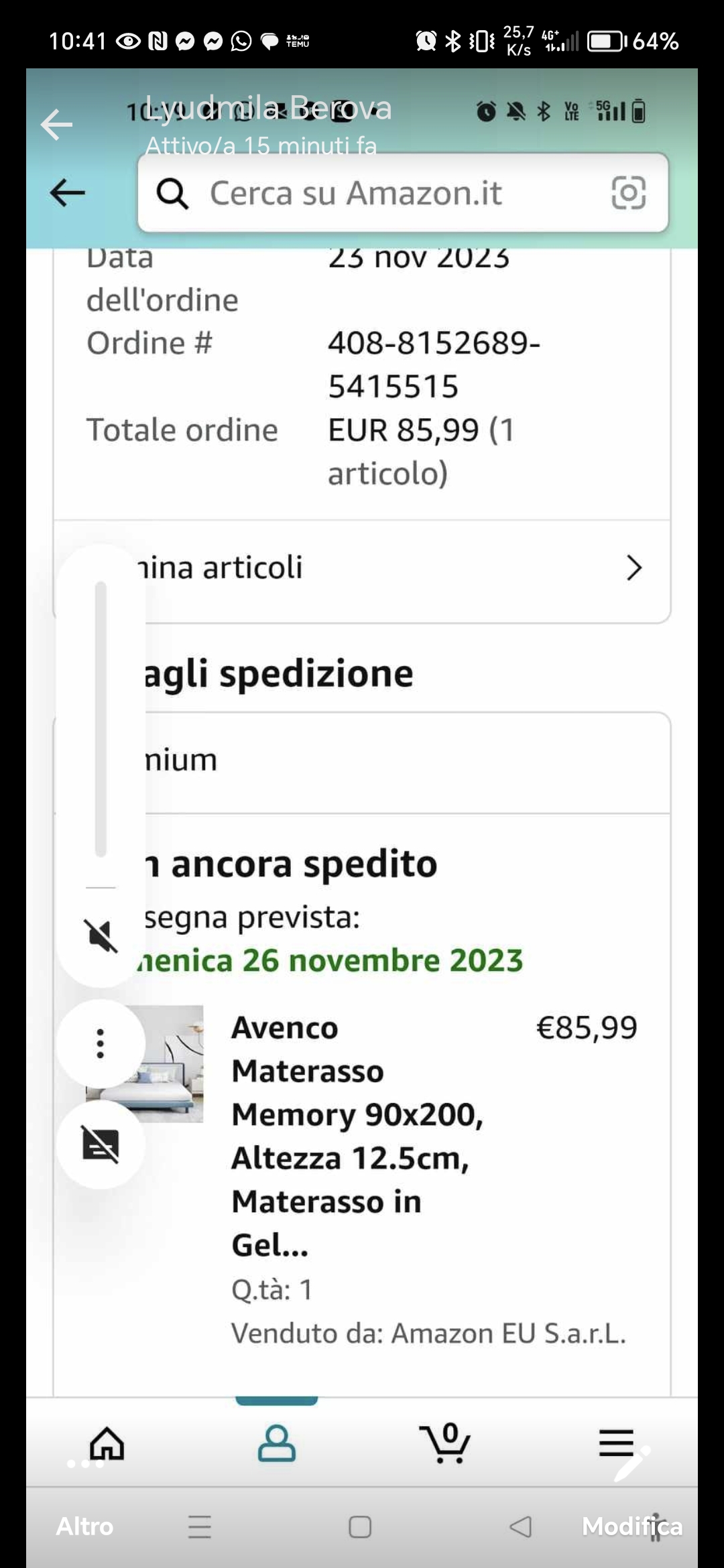Open the Altro options
Screen dimensions: 724x1568
84,1526
